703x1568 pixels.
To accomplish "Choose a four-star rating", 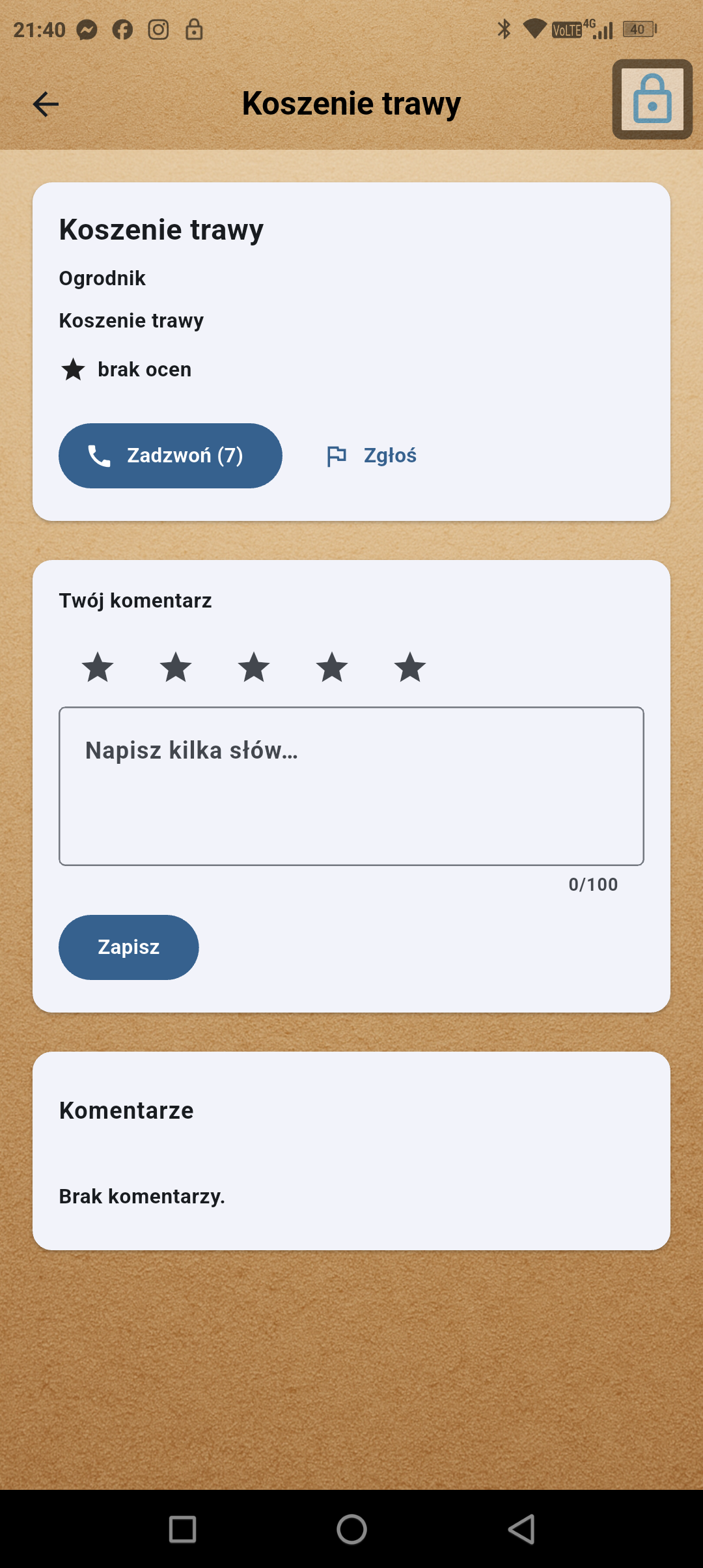I will coord(332,667).
